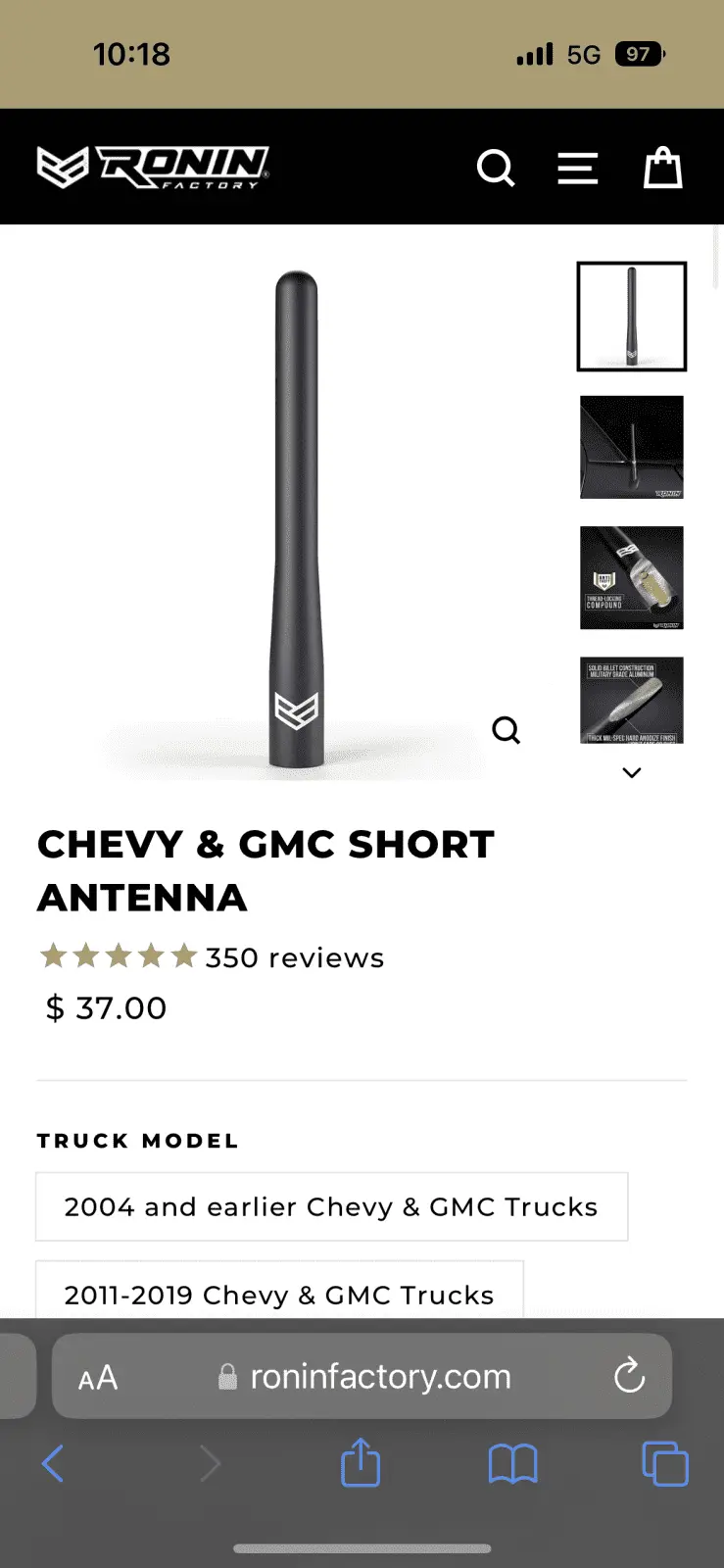The image size is (724, 1568).
Task: Open the site search
Action: point(496,169)
